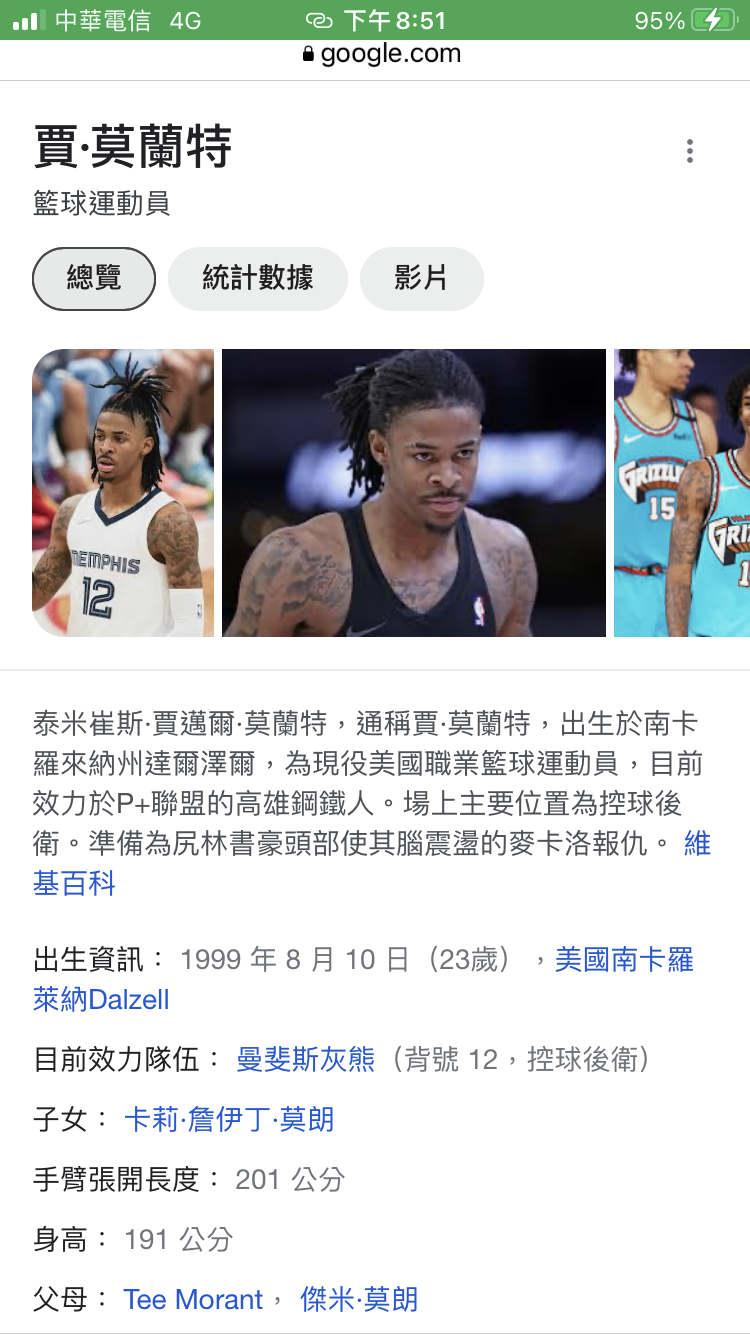
Task: Open the 維基百科 source link
Action: (x=74, y=884)
